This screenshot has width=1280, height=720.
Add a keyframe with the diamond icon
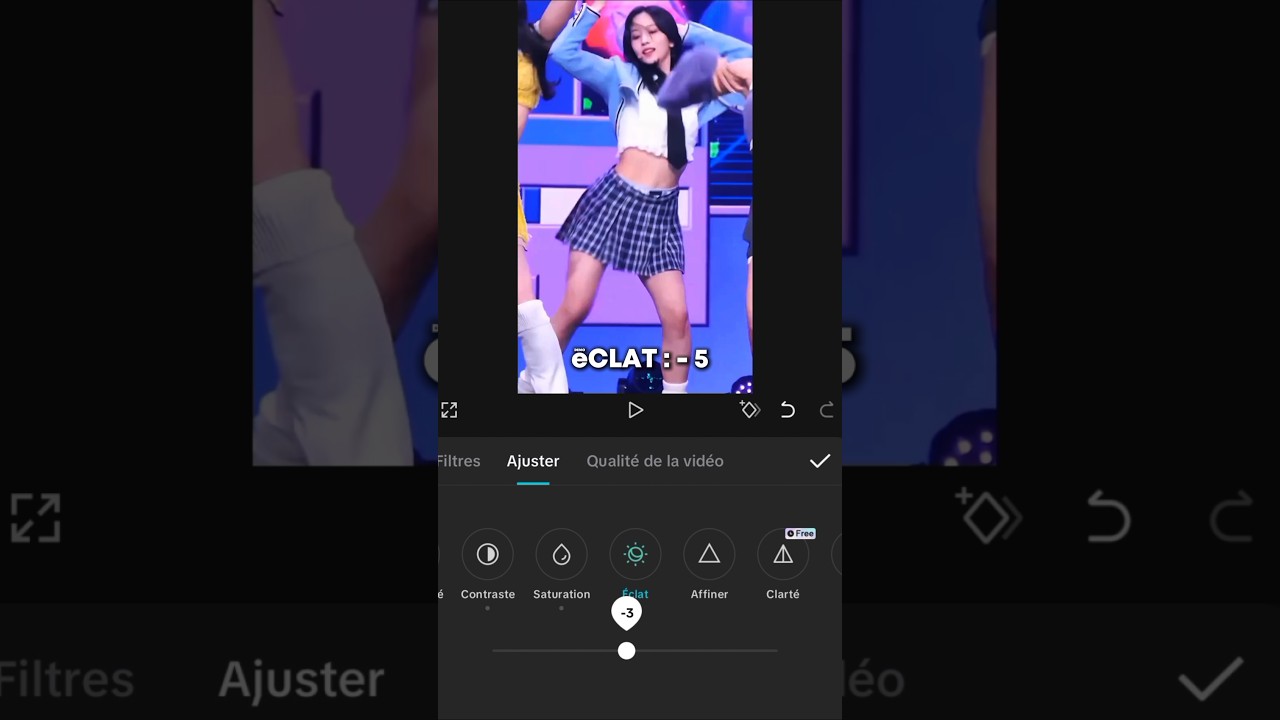750,410
